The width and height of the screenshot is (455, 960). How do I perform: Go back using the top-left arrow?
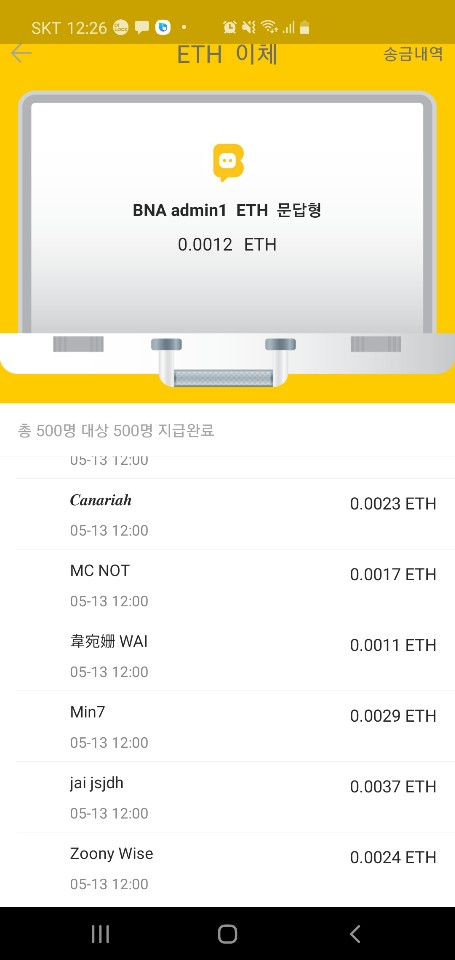21,53
